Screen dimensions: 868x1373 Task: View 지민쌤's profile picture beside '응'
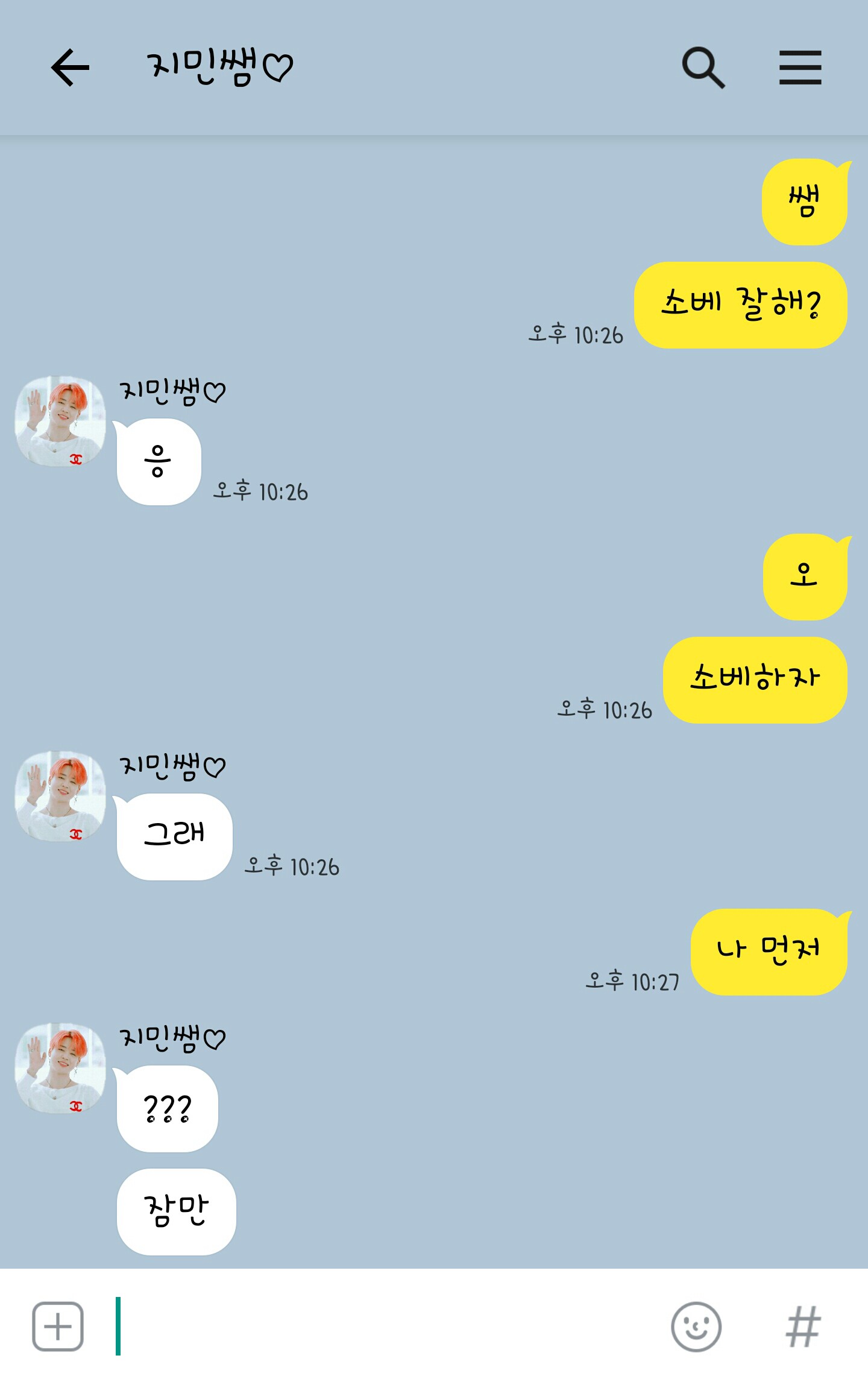pos(60,421)
